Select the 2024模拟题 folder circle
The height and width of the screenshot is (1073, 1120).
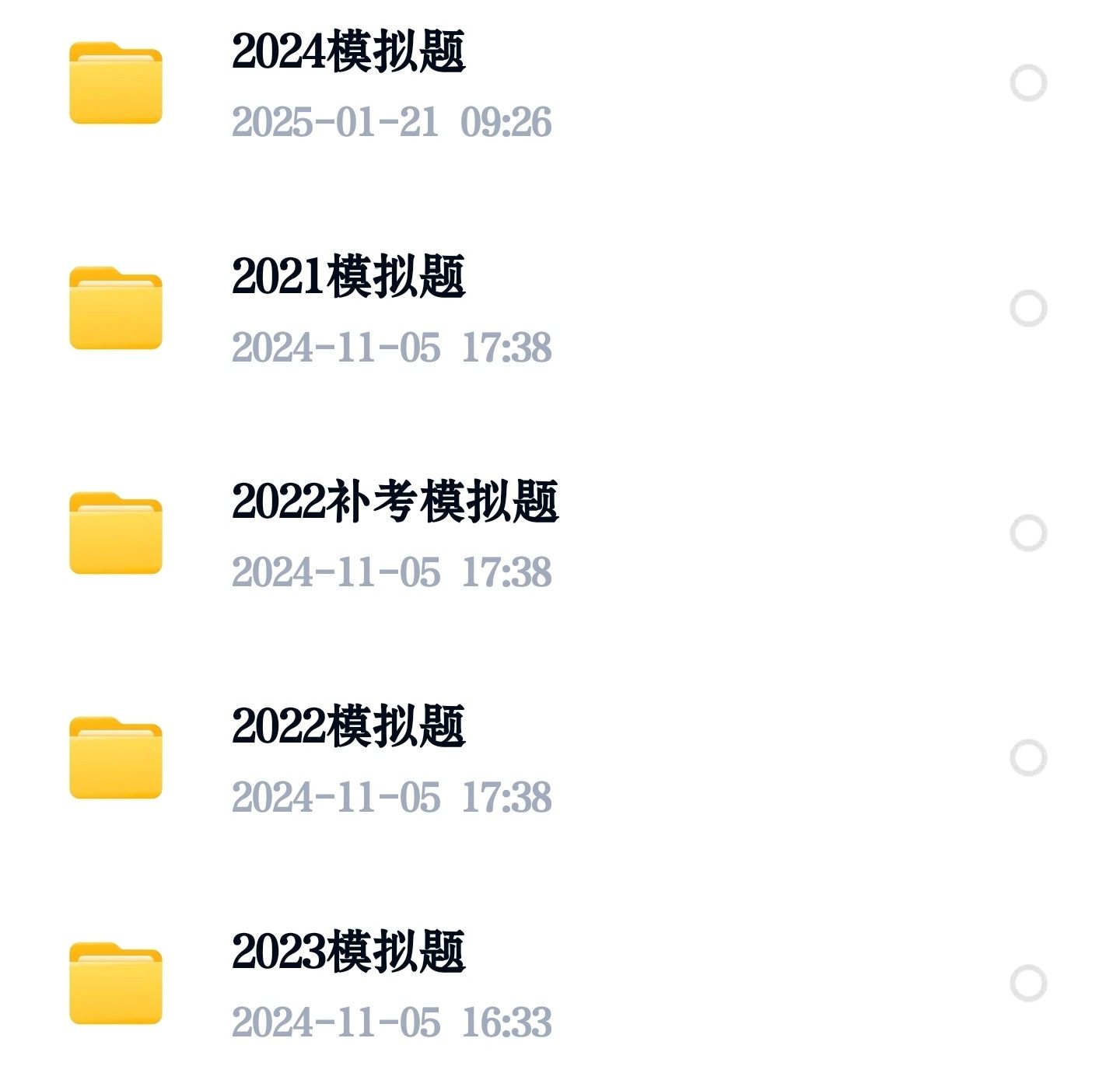point(1028,83)
